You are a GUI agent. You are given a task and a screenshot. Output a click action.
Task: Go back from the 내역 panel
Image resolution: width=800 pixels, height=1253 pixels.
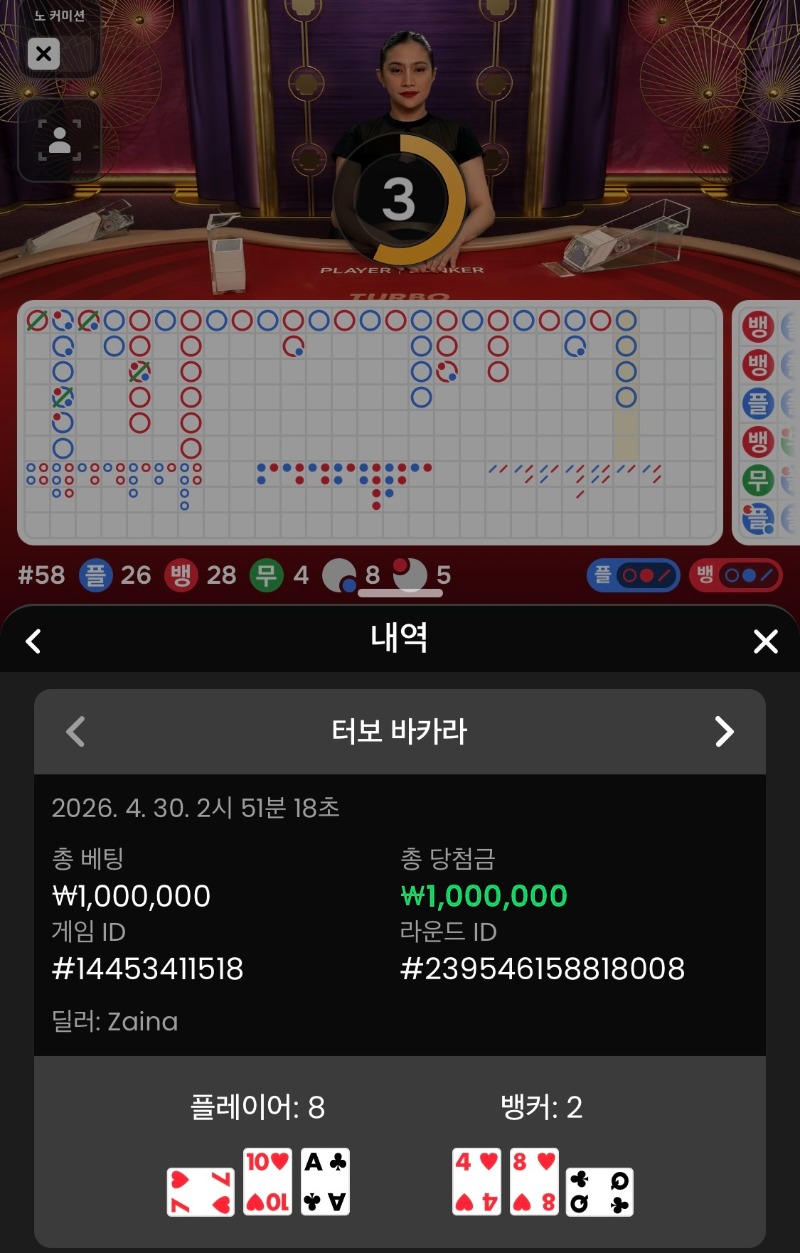click(33, 641)
